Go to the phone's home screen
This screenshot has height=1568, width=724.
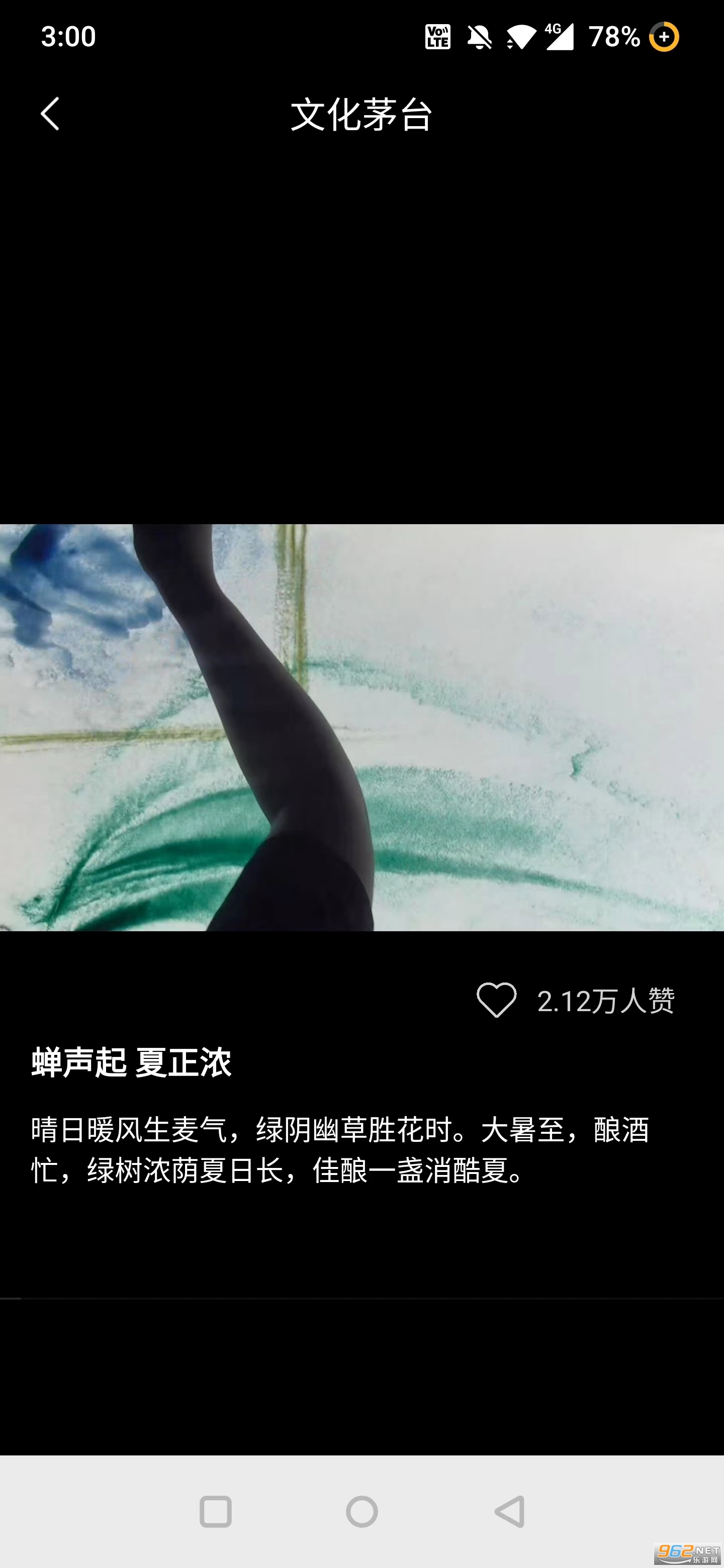[361, 1511]
